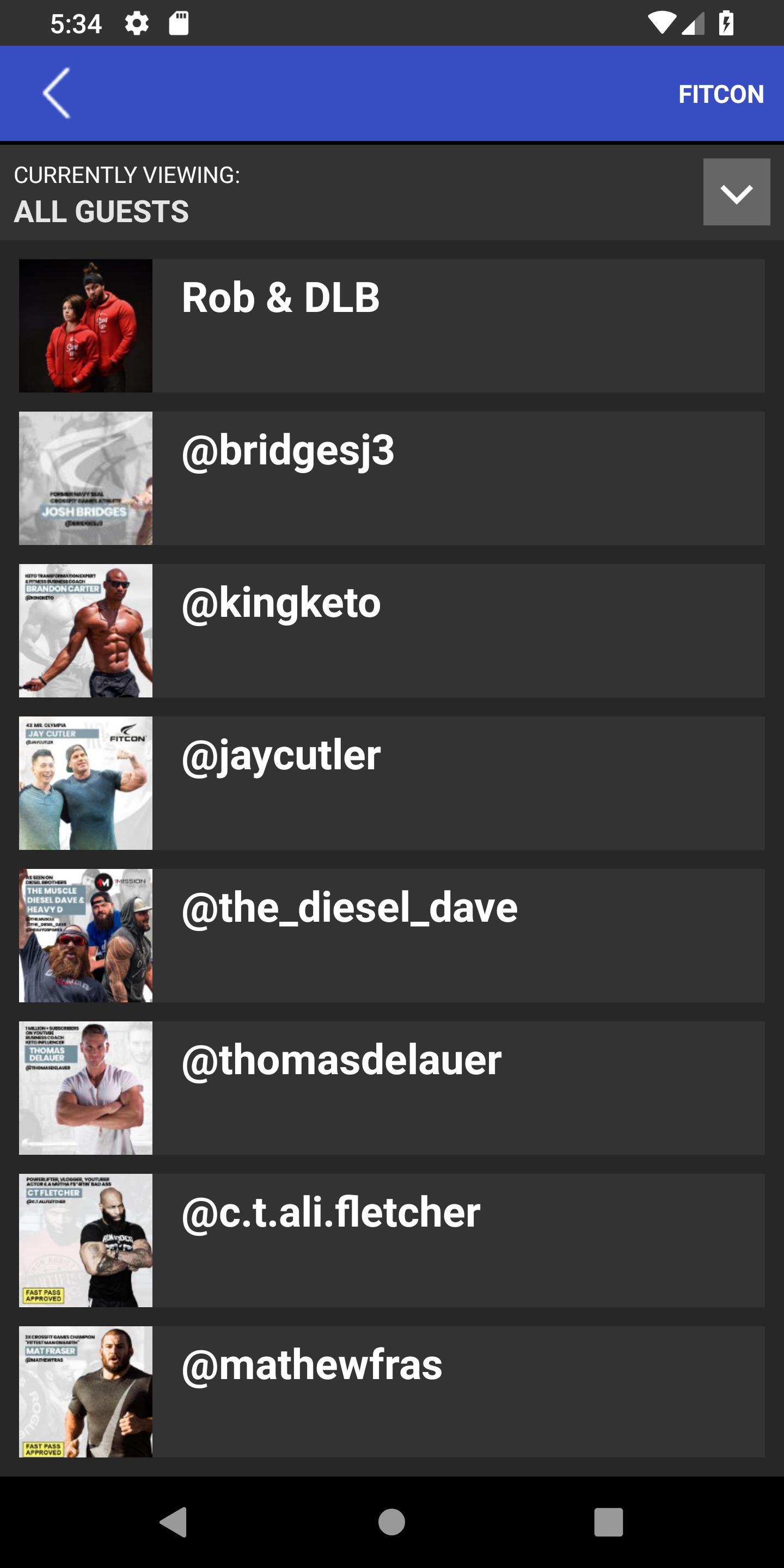Viewport: 784px width, 1568px height.
Task: Open the @c.t.ali.fletcher guest row
Action: [391, 1241]
